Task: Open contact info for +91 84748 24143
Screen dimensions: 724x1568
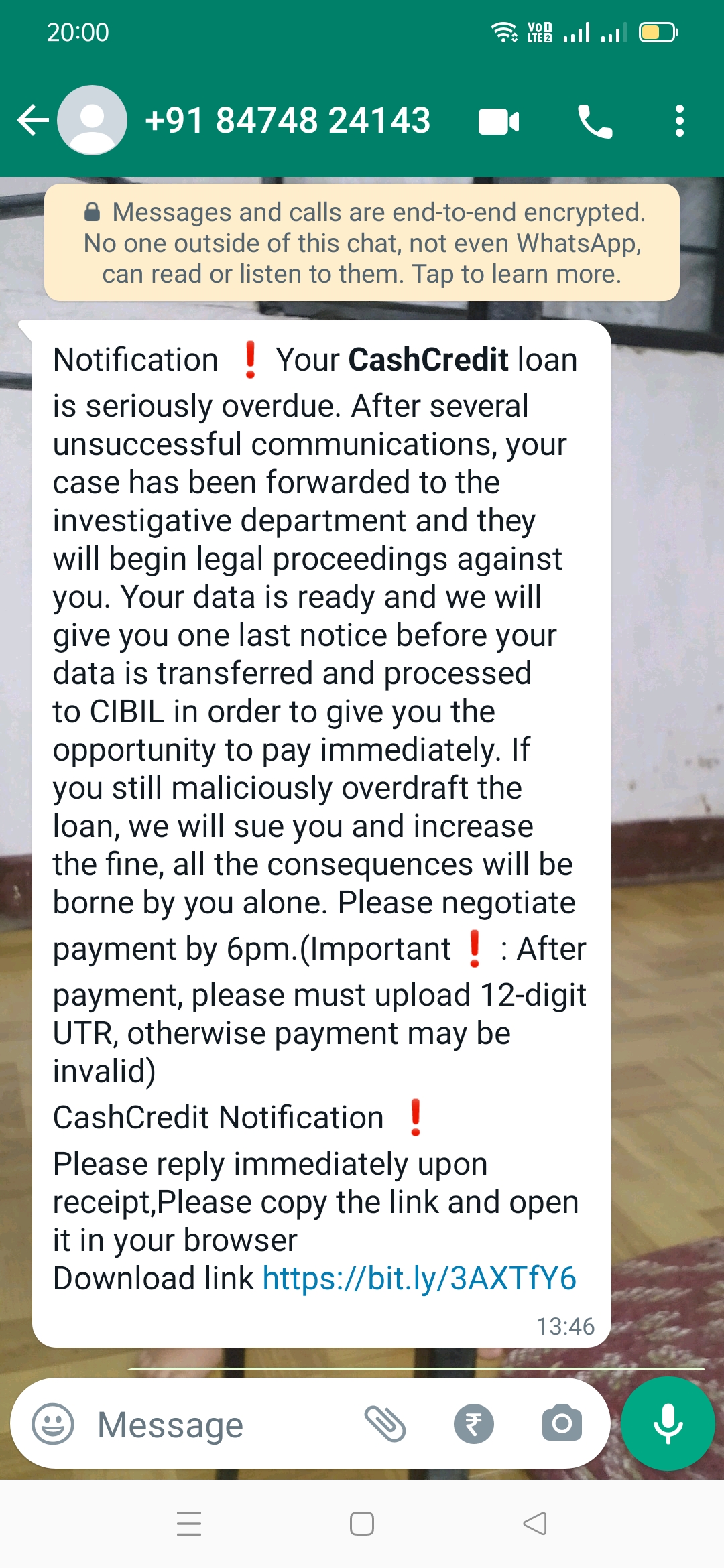Action: tap(287, 121)
